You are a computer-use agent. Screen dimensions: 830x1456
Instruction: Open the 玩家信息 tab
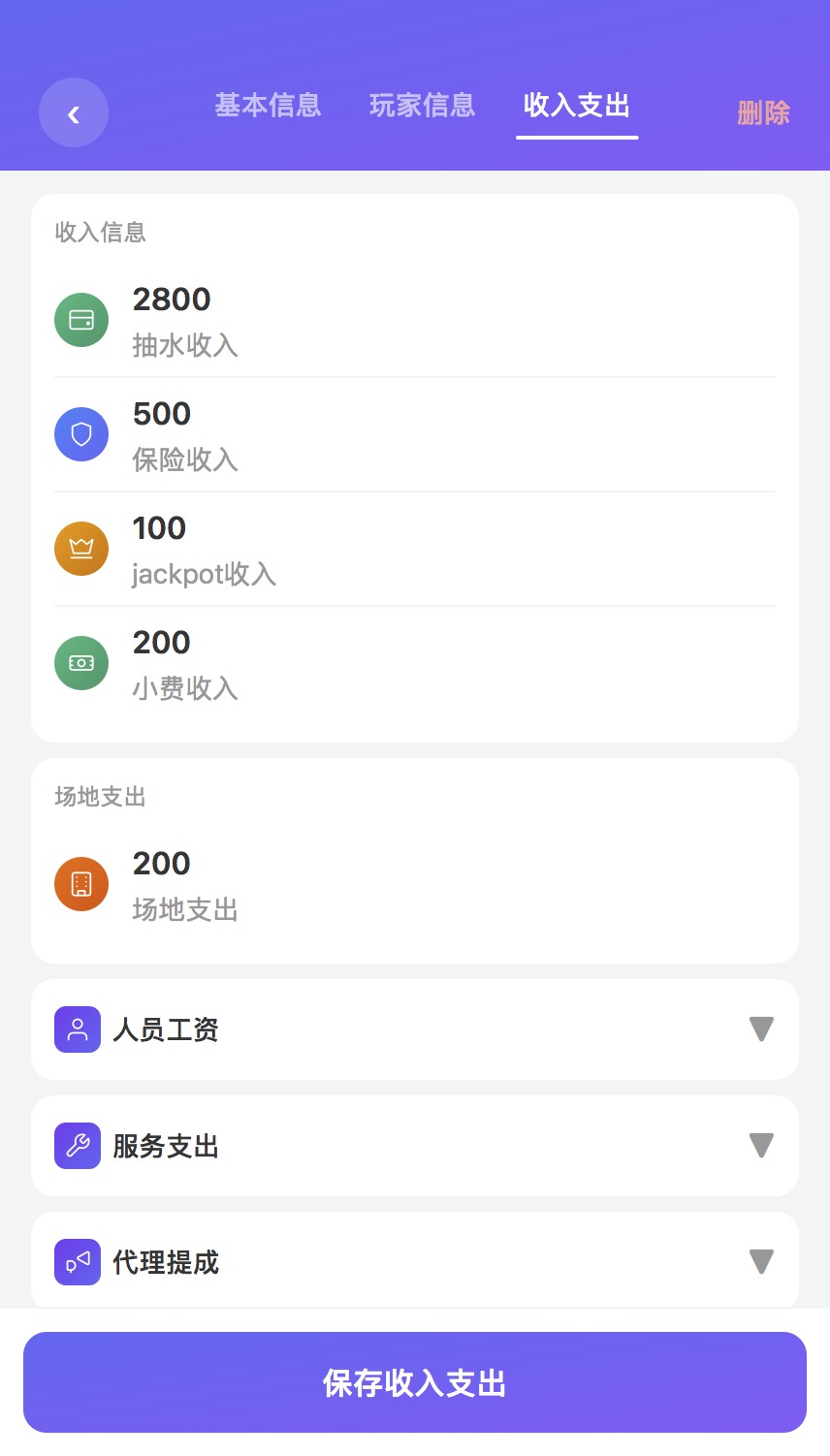coord(422,106)
